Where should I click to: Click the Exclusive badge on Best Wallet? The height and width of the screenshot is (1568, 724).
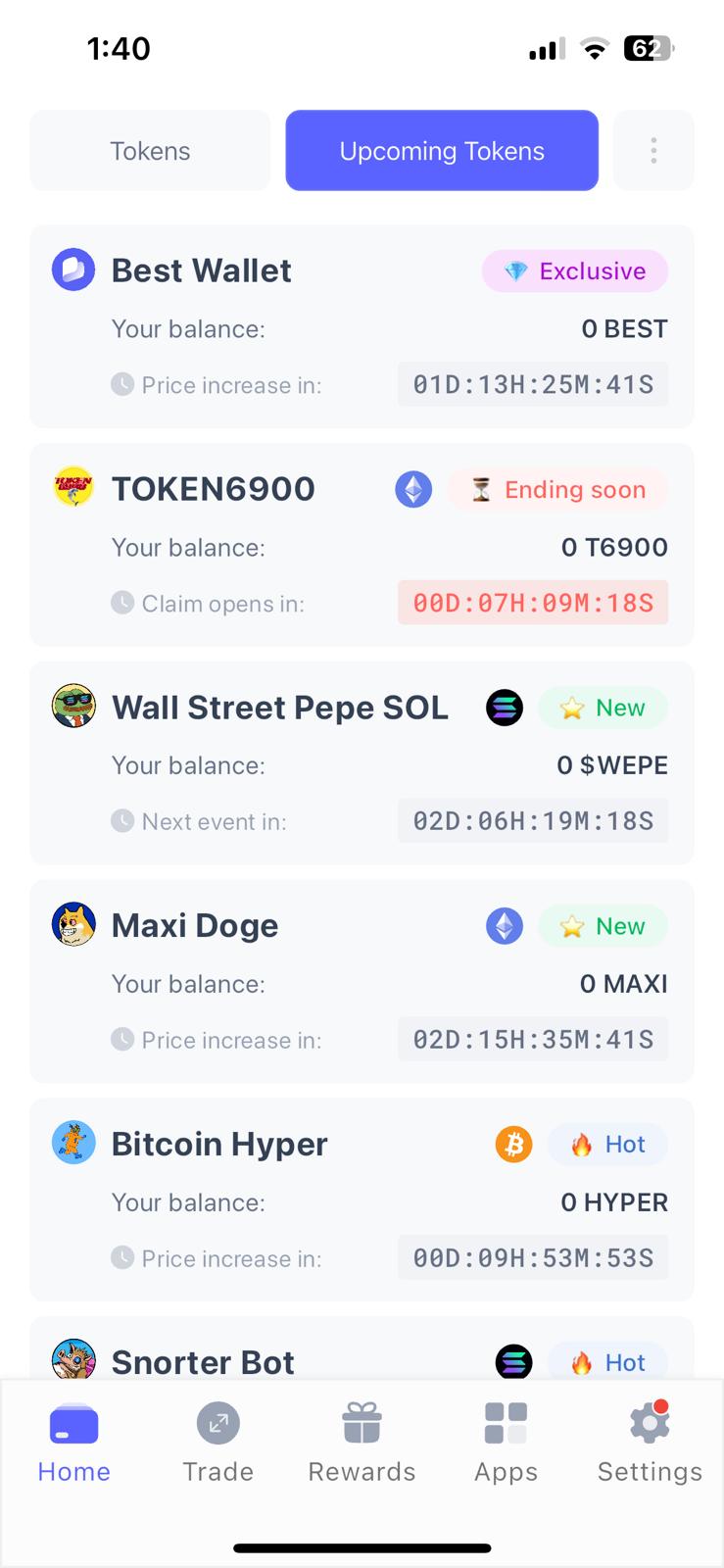pyautogui.click(x=574, y=270)
